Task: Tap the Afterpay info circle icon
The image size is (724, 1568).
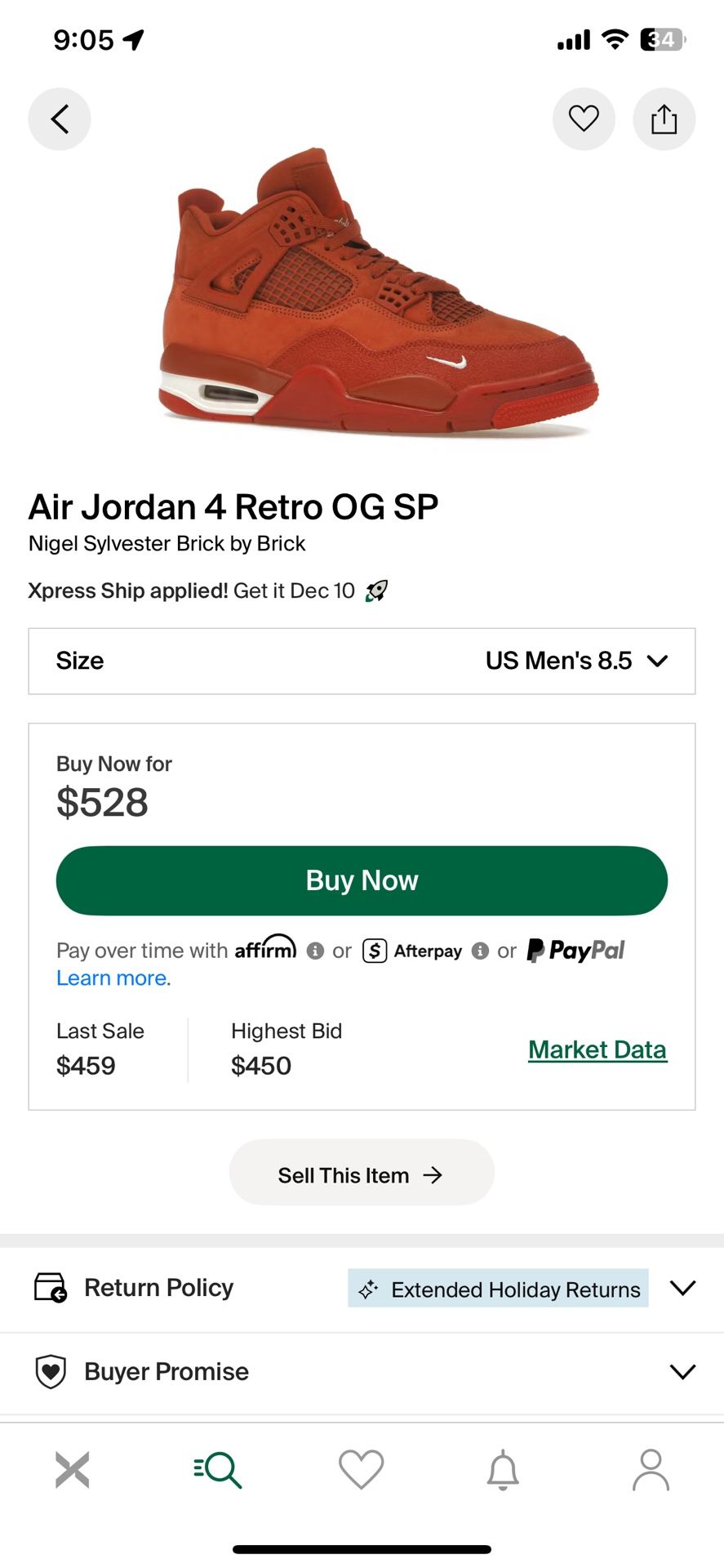Action: (x=481, y=951)
